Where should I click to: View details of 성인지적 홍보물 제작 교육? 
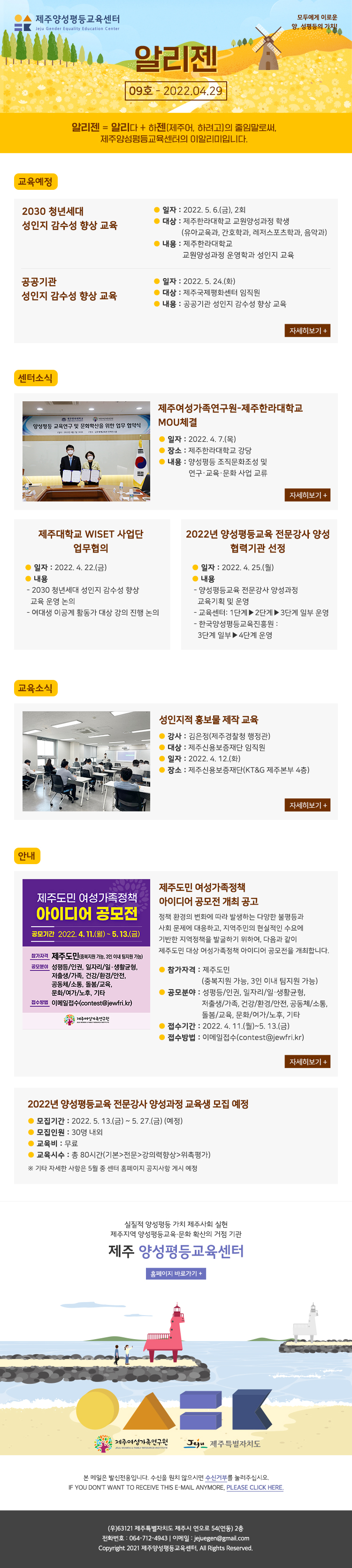307,805
